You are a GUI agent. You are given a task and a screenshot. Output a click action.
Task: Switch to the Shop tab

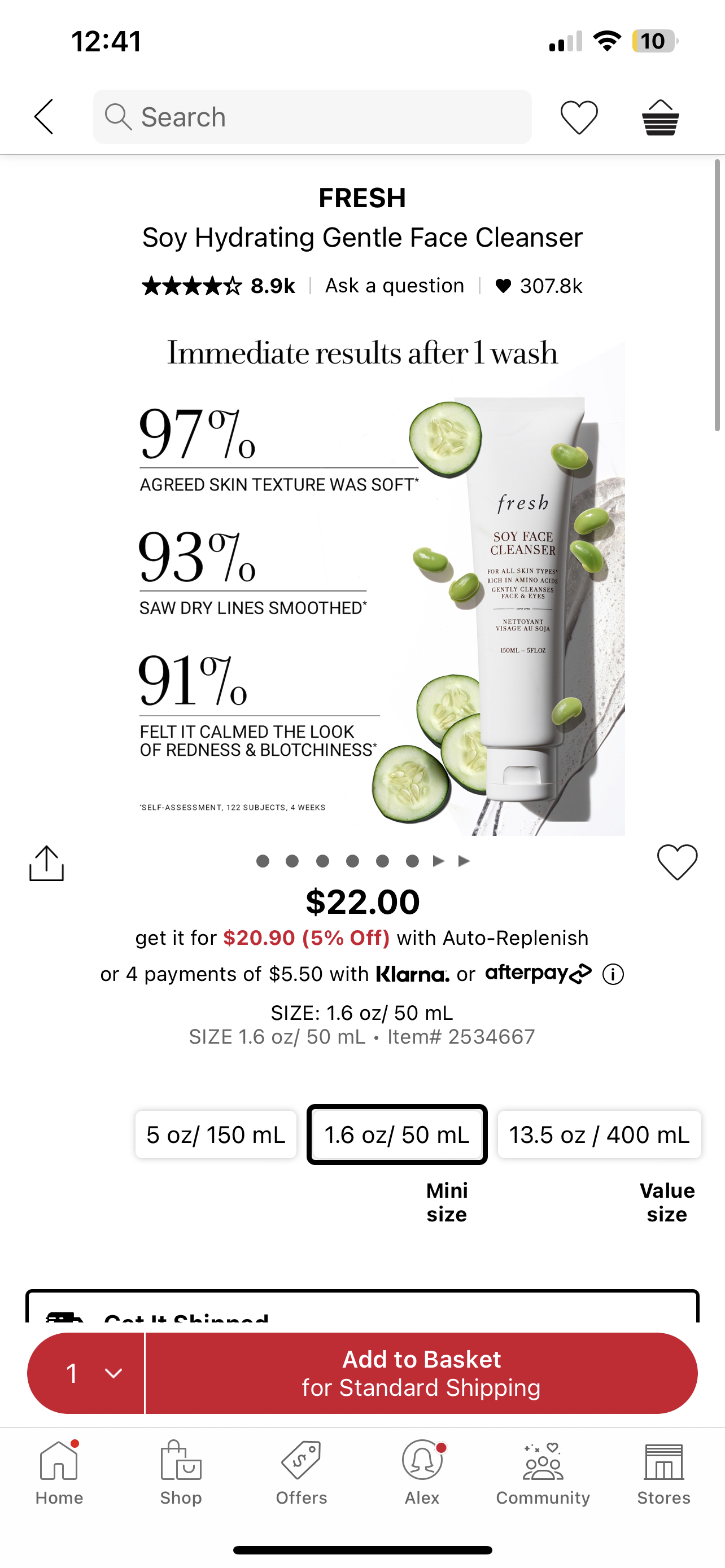[181, 1472]
